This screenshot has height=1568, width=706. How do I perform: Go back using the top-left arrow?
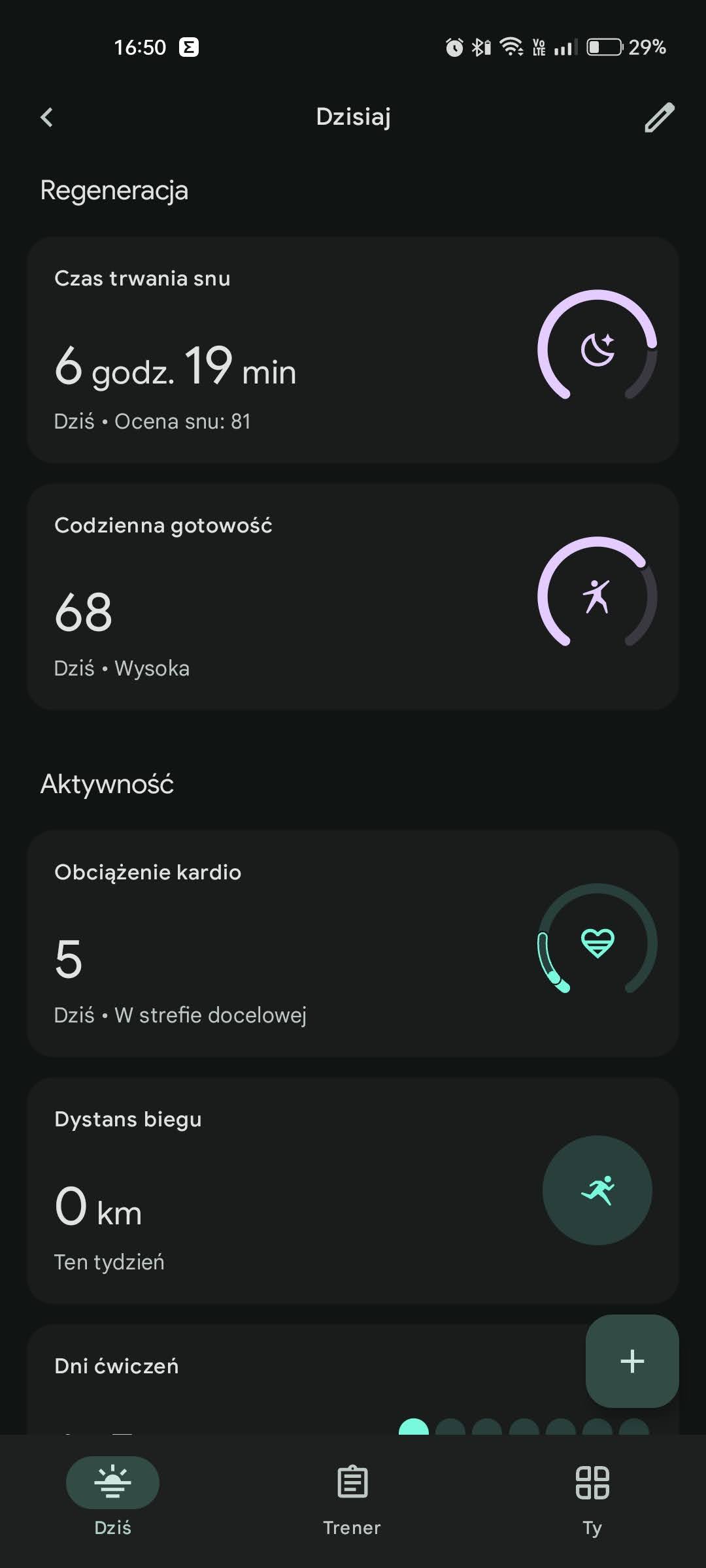(46, 118)
